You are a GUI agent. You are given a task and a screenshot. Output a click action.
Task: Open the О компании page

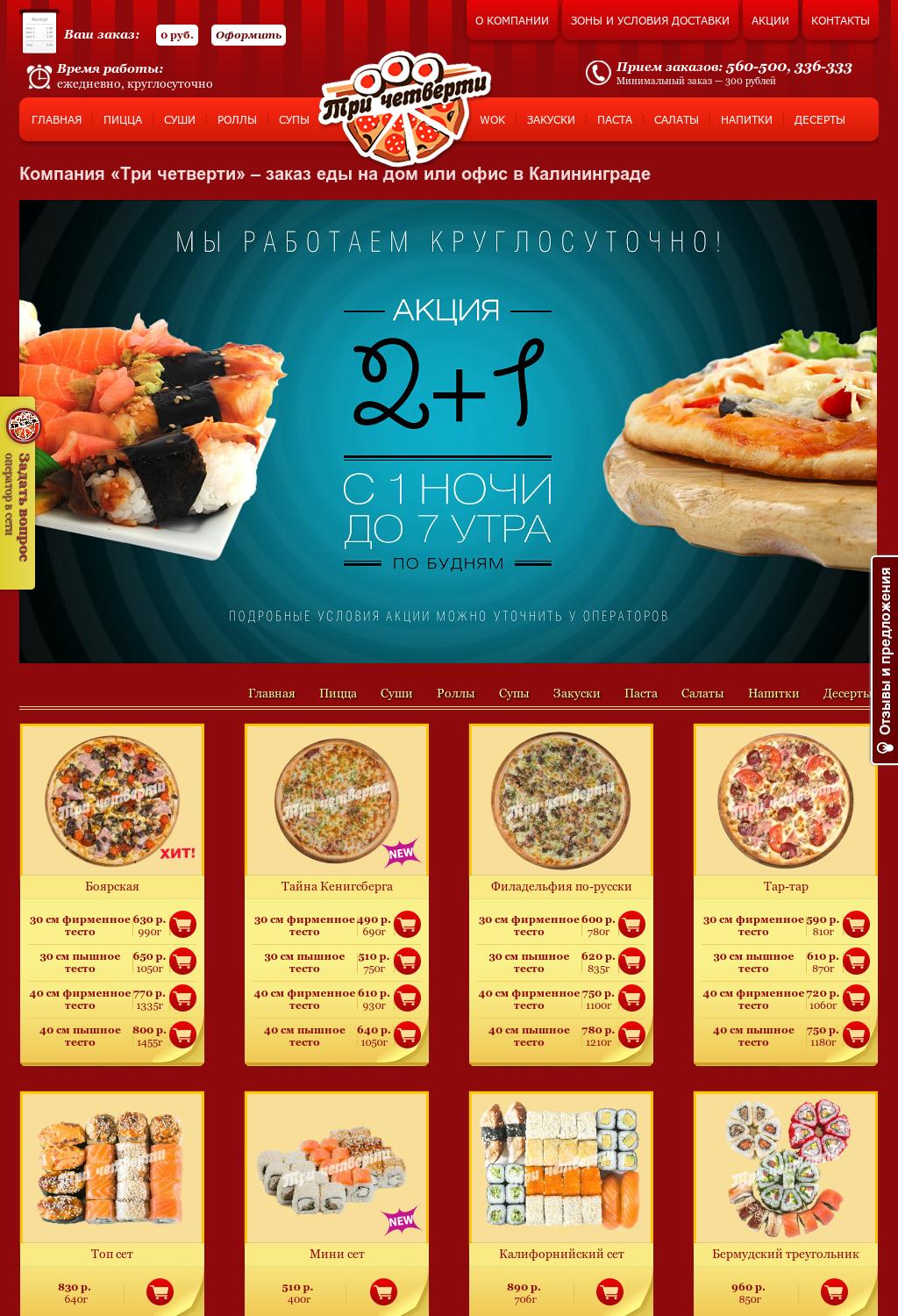(511, 20)
